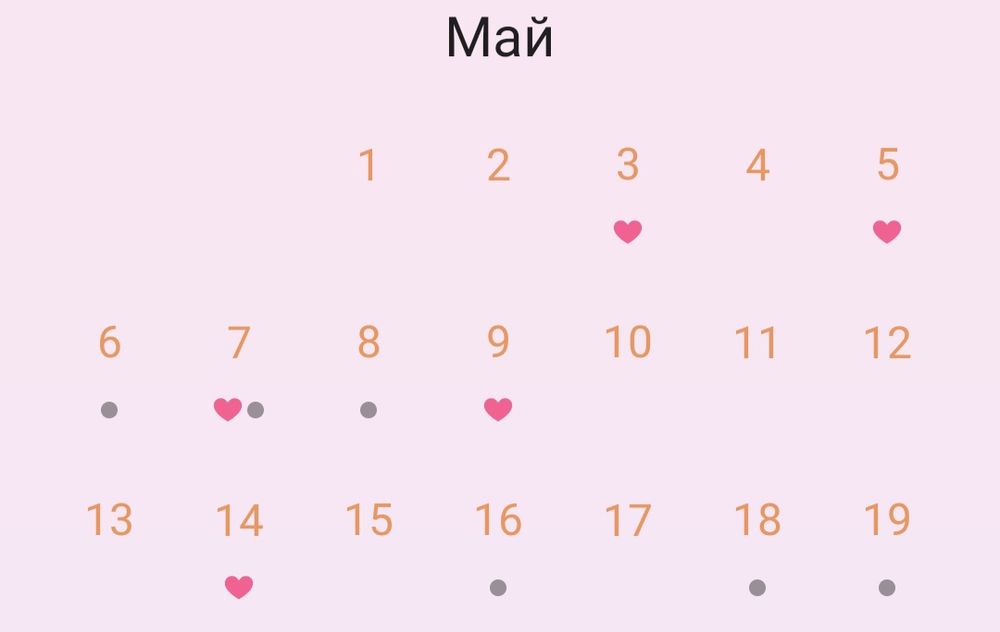Open May 18 on the calendar
The height and width of the screenshot is (632, 1000).
click(x=757, y=521)
